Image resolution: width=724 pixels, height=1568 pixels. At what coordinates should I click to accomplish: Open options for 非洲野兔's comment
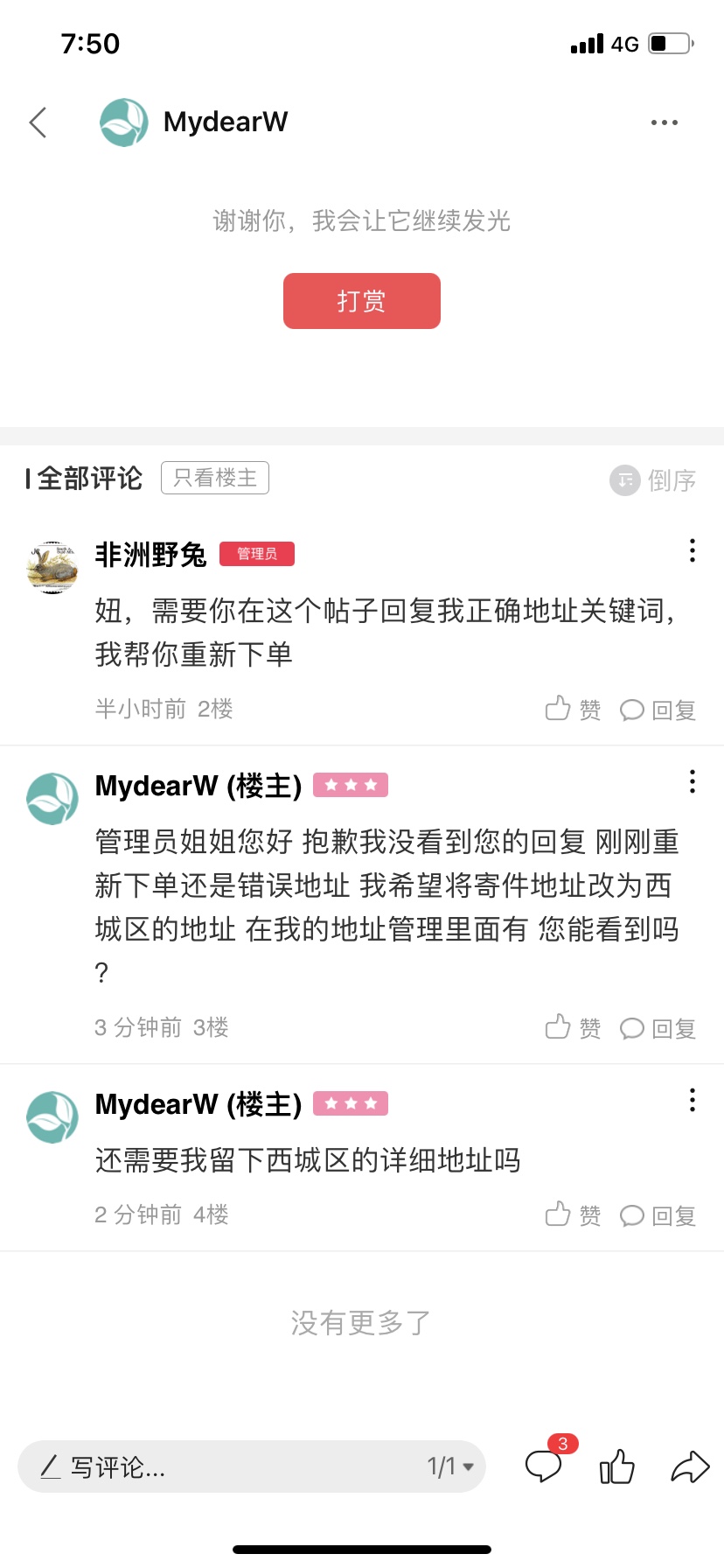692,550
